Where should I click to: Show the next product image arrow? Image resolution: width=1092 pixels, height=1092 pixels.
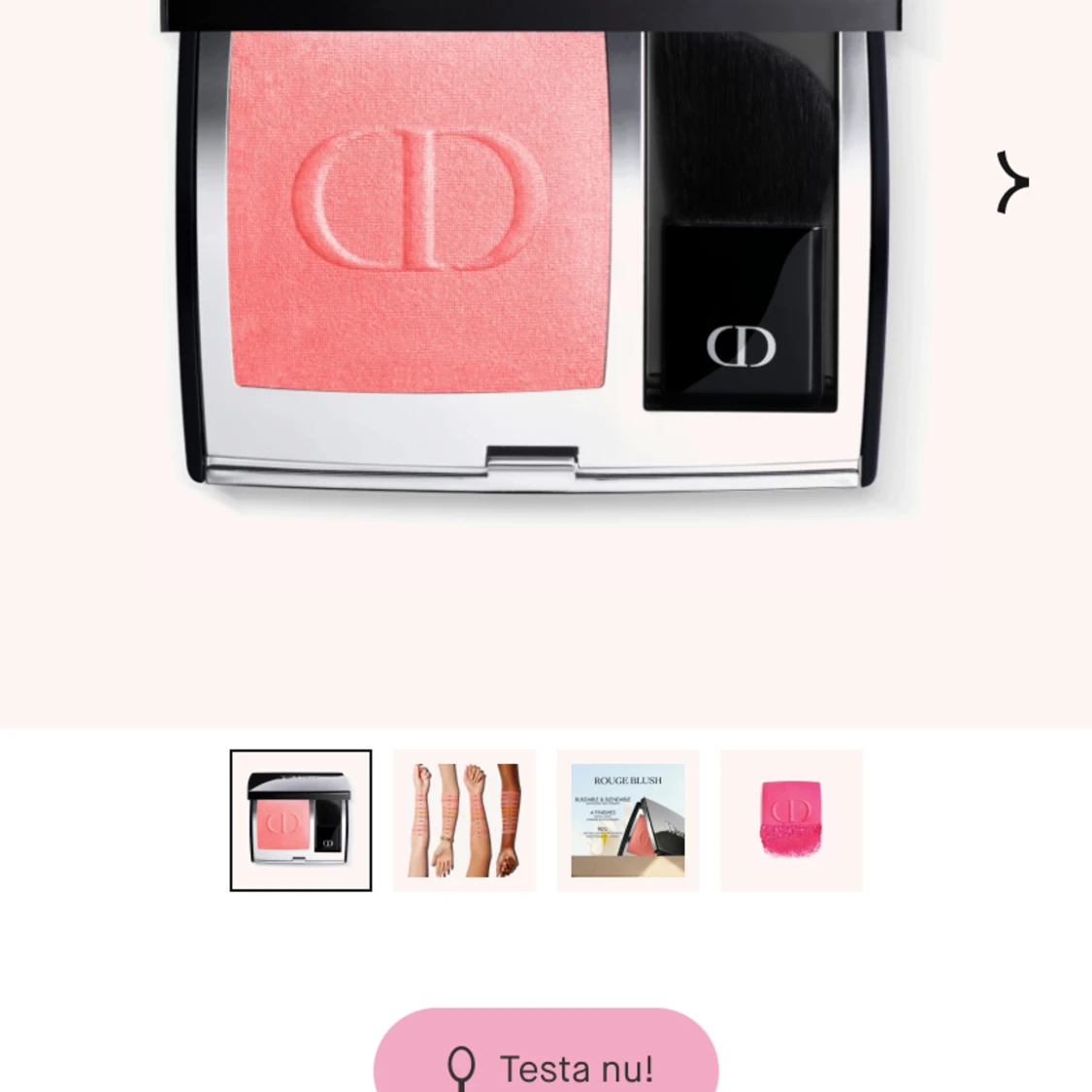(x=1012, y=182)
